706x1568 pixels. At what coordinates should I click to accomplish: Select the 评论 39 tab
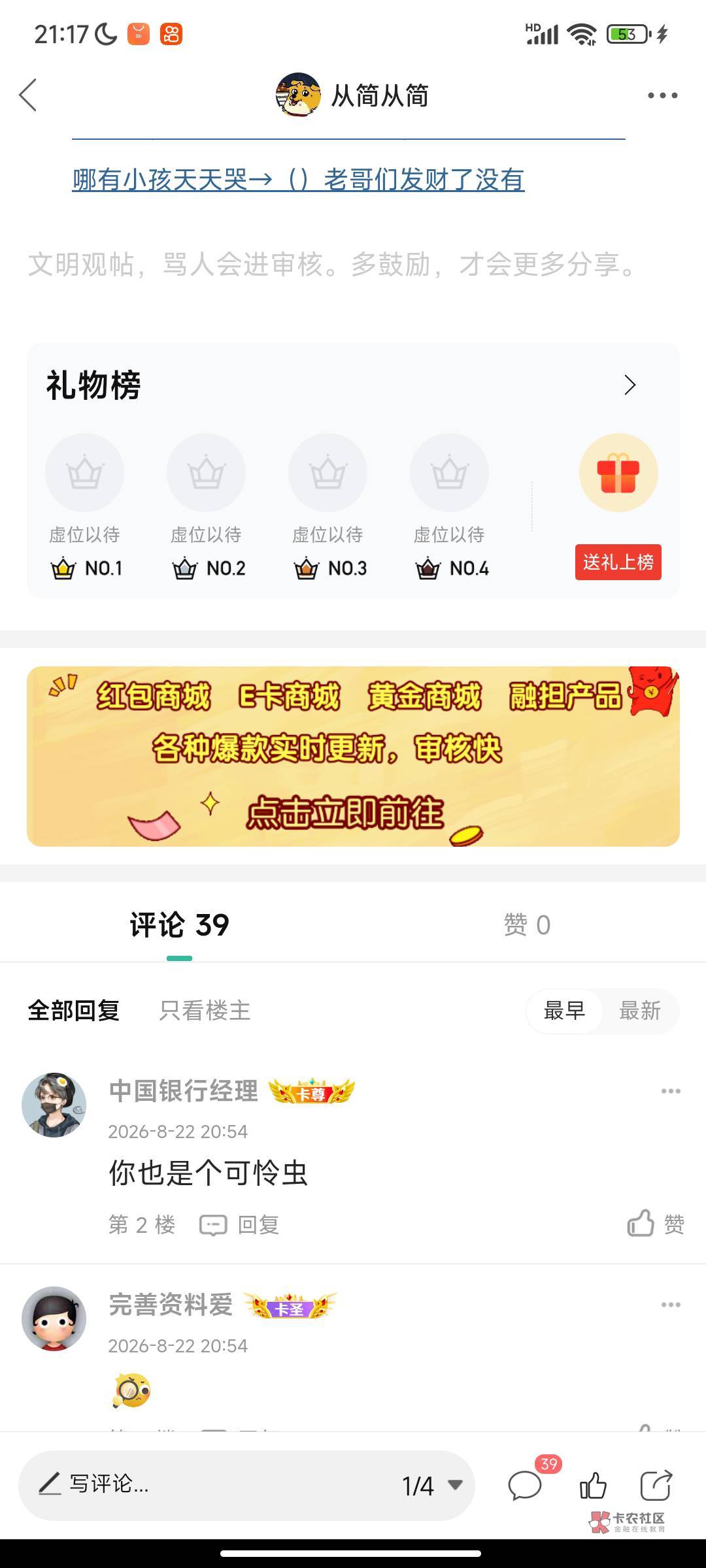point(179,924)
